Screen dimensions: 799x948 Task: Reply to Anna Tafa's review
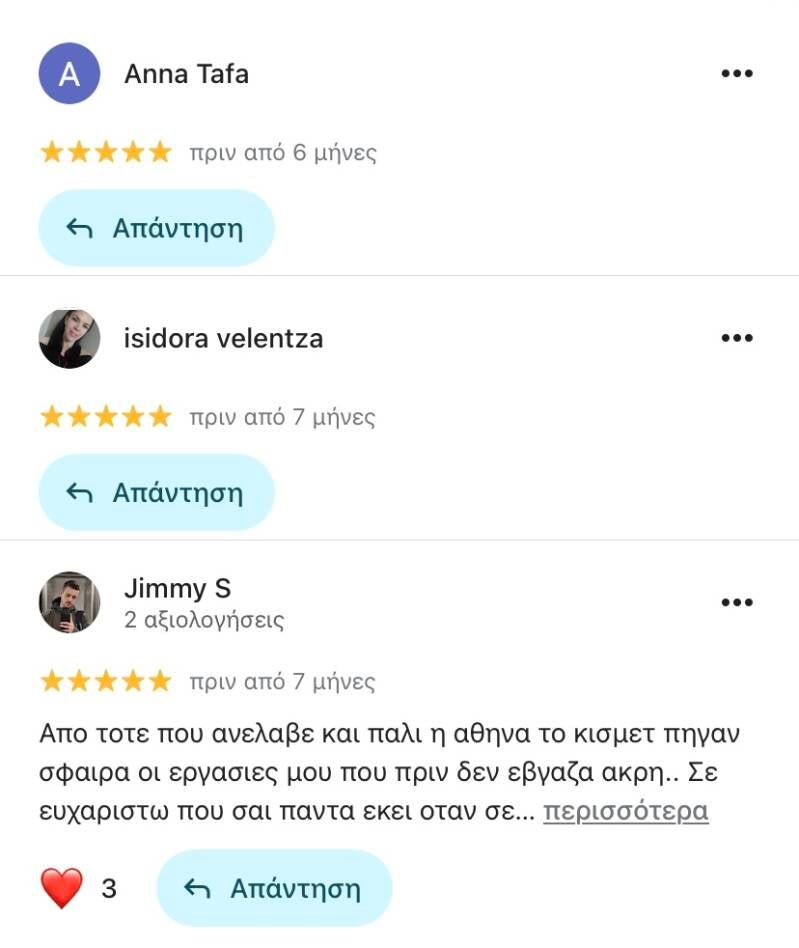coord(156,228)
